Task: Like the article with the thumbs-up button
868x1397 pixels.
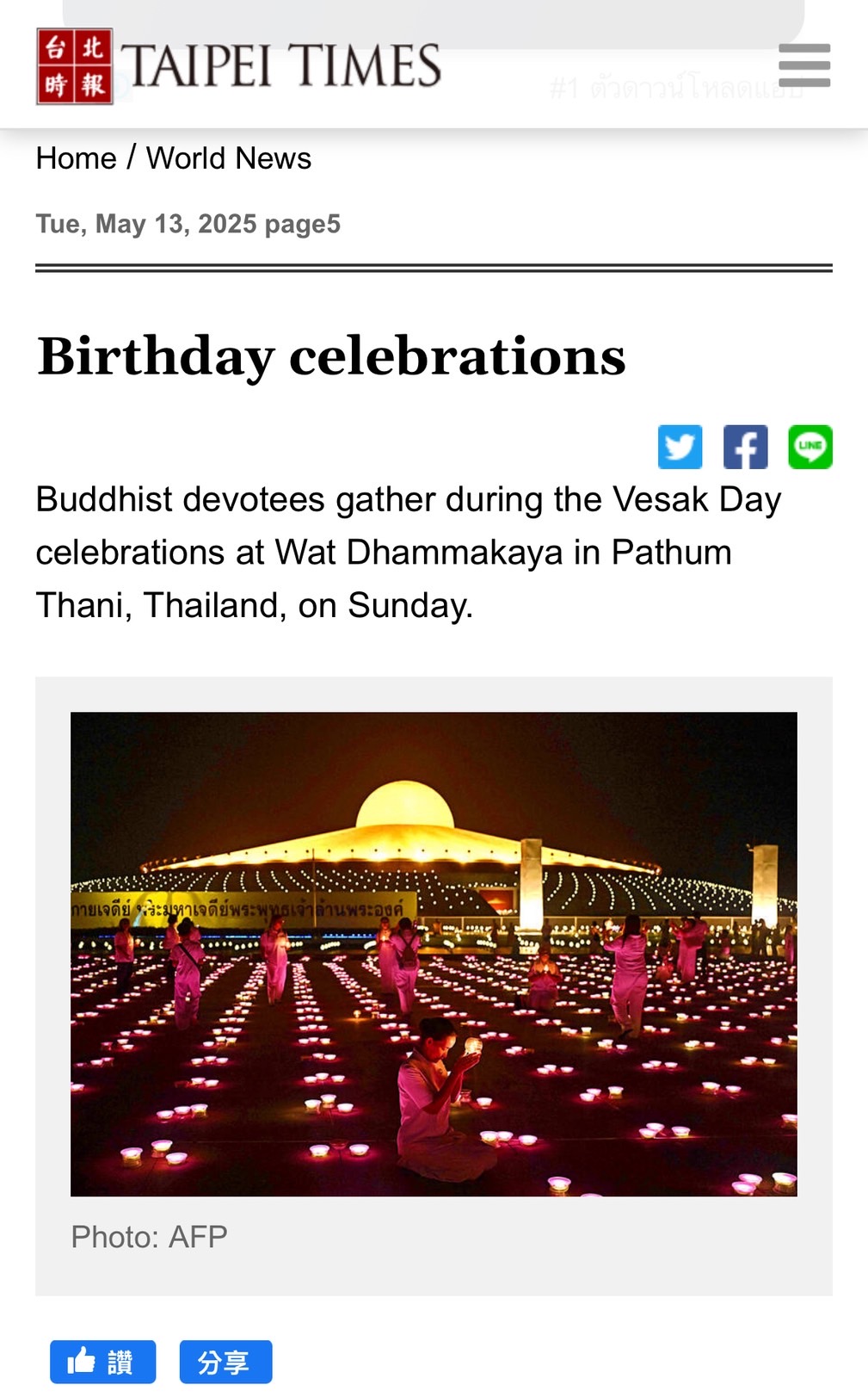Action: (102, 1362)
